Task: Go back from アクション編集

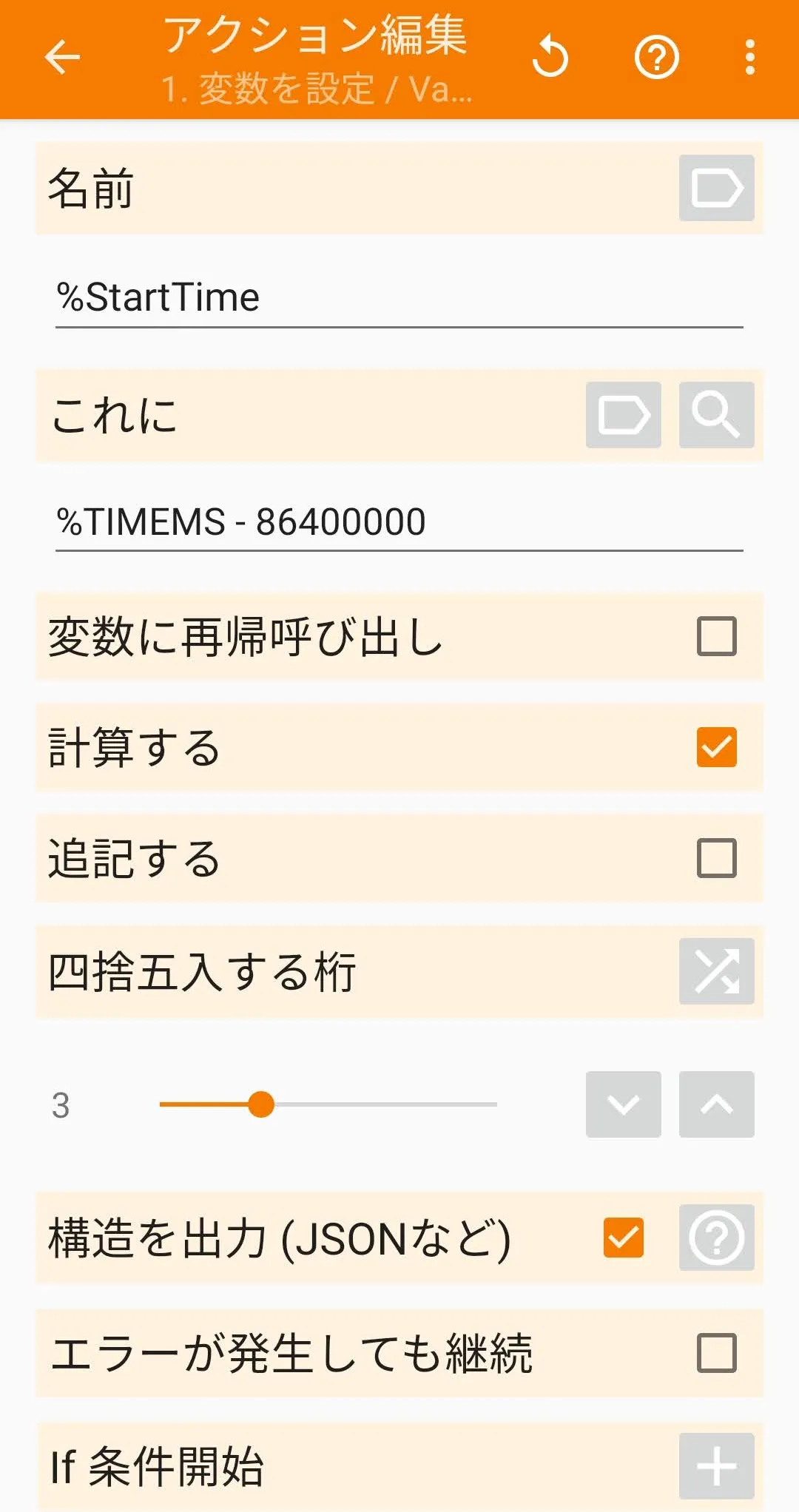Action: click(x=62, y=58)
